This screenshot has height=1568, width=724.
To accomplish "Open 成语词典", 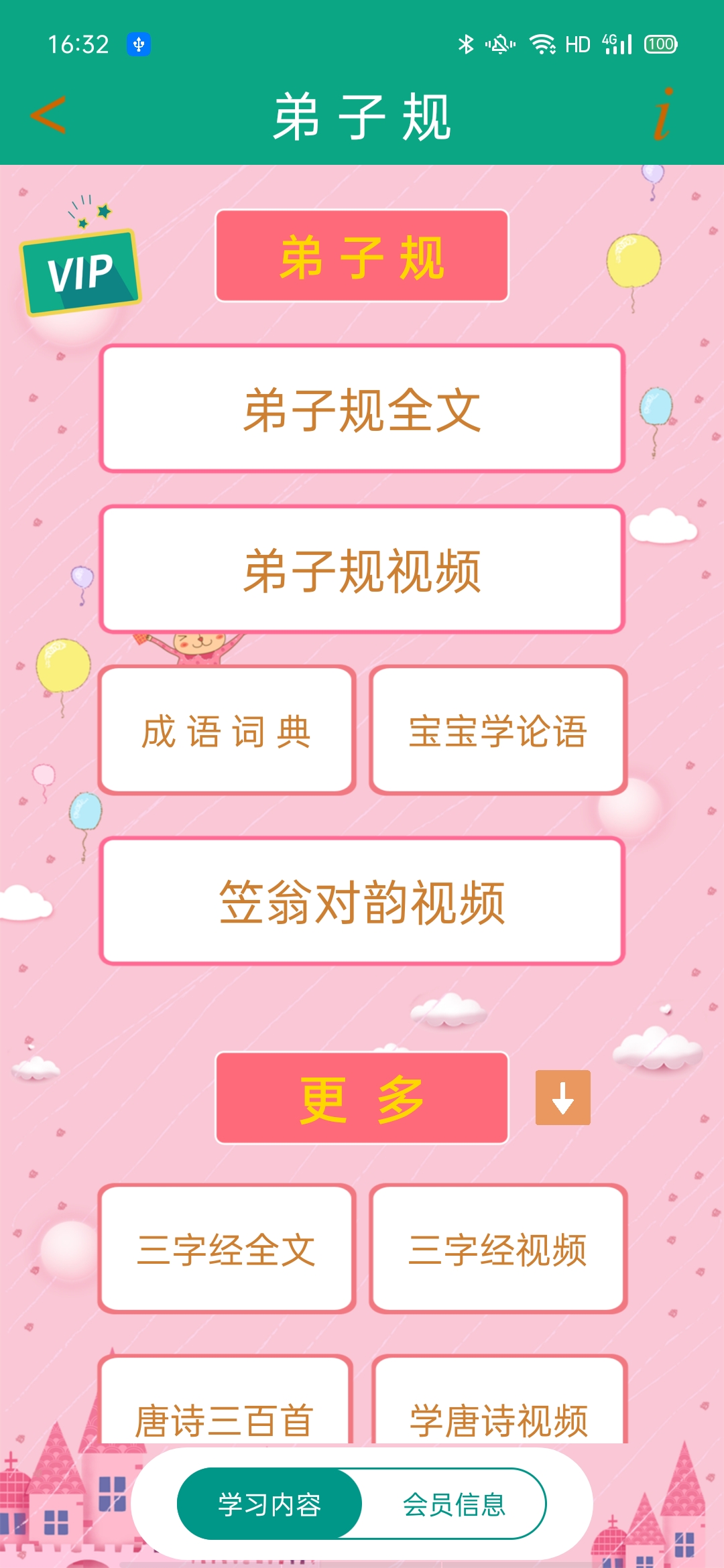I will (x=227, y=730).
